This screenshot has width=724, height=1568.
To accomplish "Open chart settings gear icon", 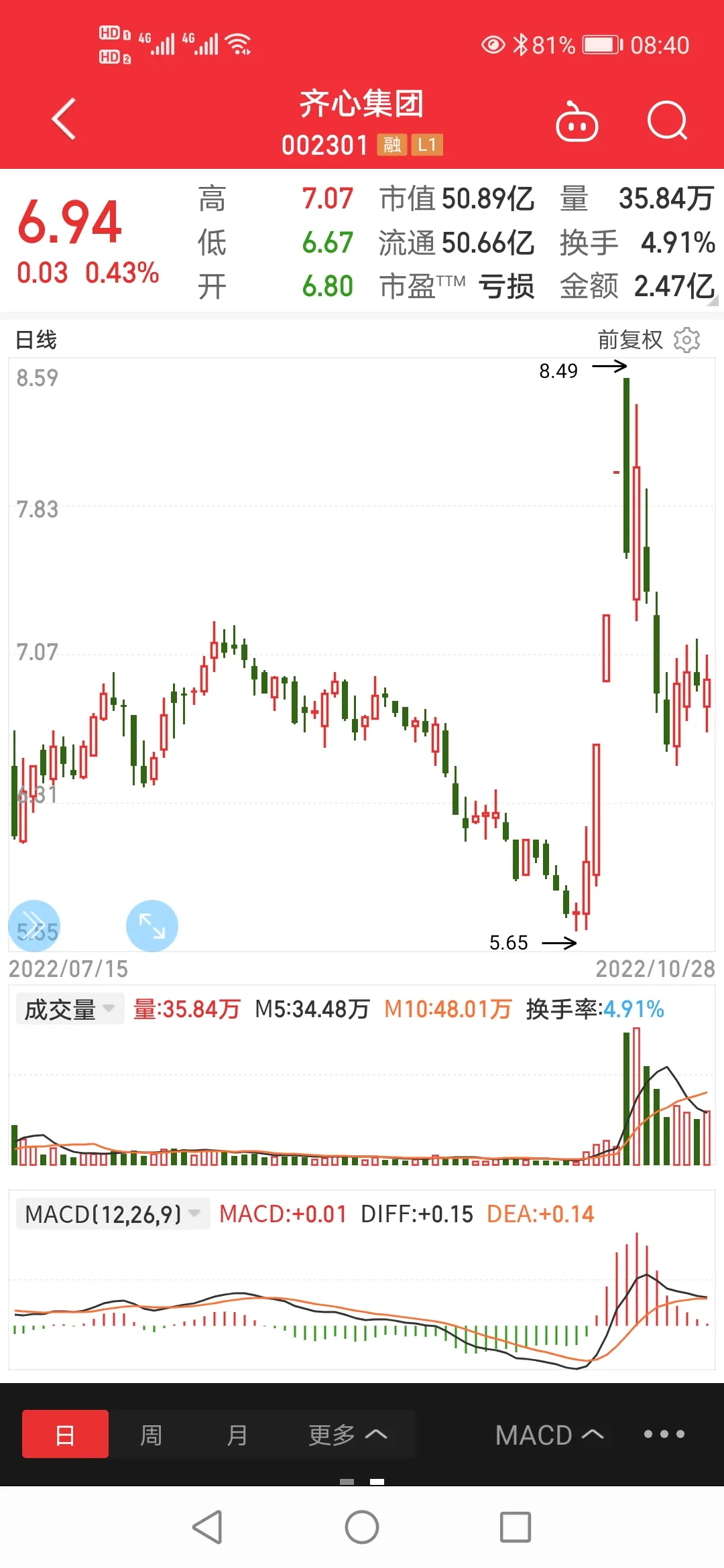I will tap(686, 340).
